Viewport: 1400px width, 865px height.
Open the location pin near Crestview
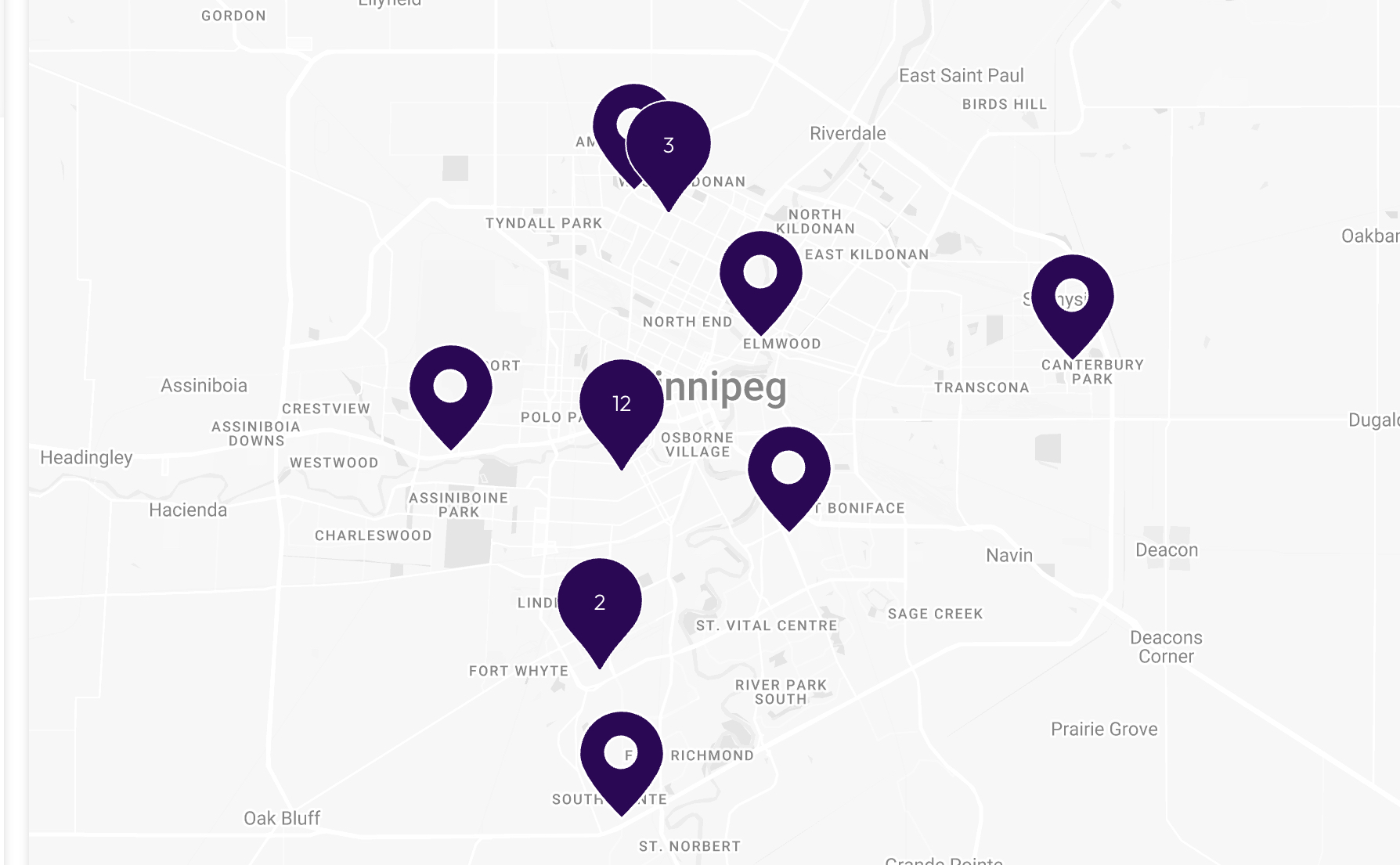[451, 387]
